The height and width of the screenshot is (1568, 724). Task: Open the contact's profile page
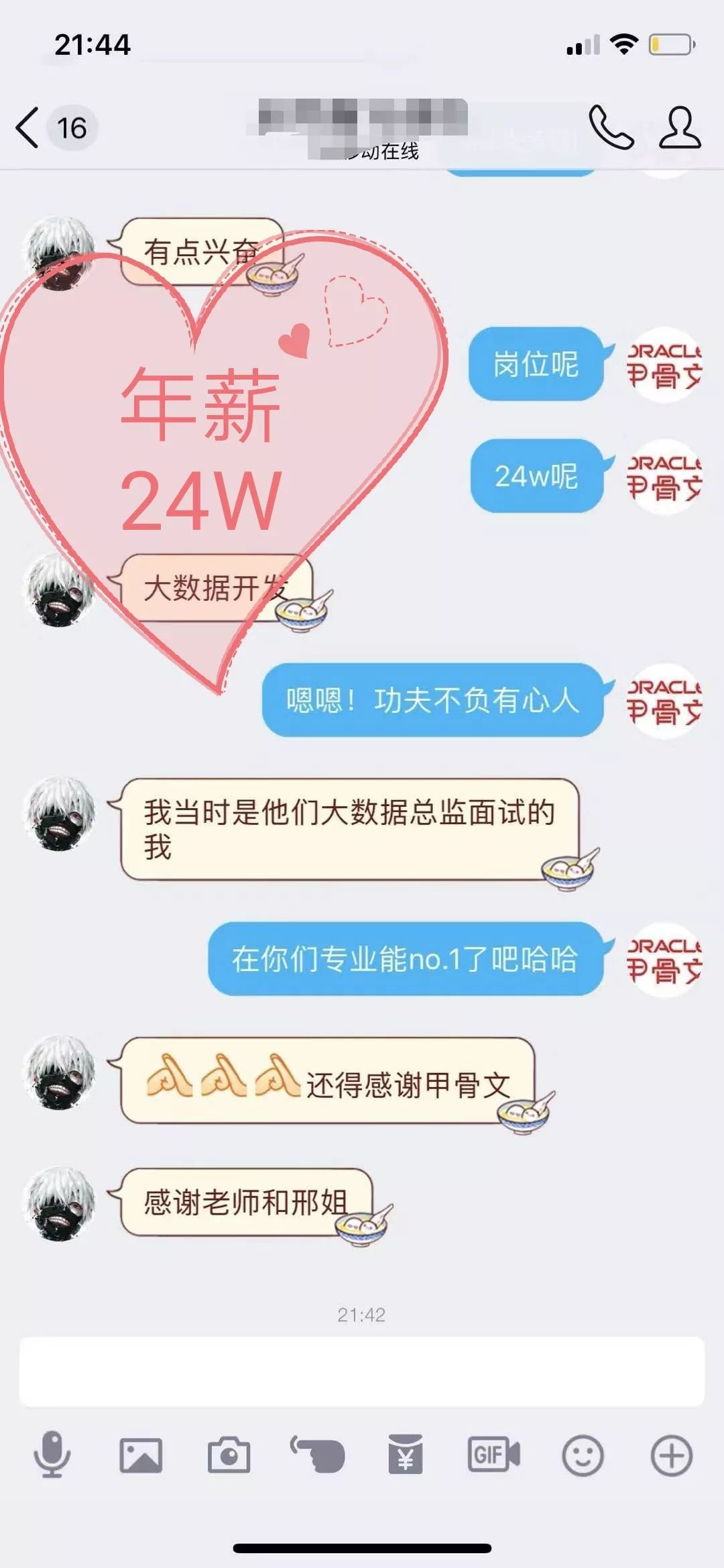pos(680,127)
